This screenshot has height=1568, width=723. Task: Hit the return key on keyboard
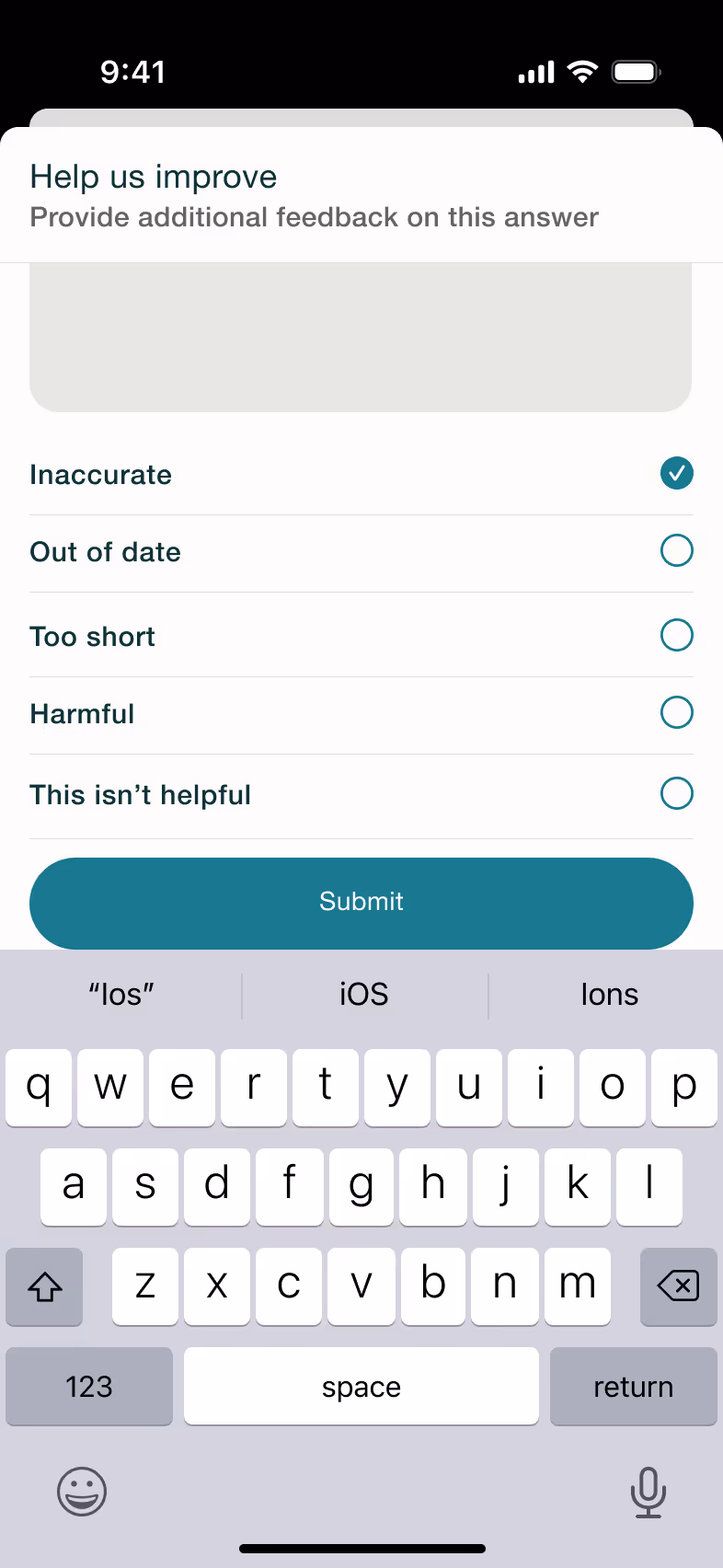click(633, 1386)
